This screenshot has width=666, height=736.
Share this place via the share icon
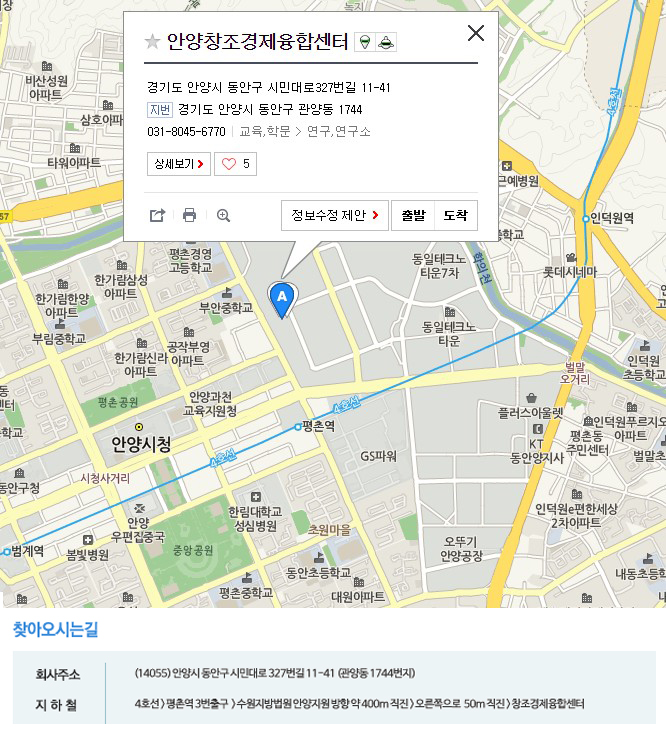[157, 215]
